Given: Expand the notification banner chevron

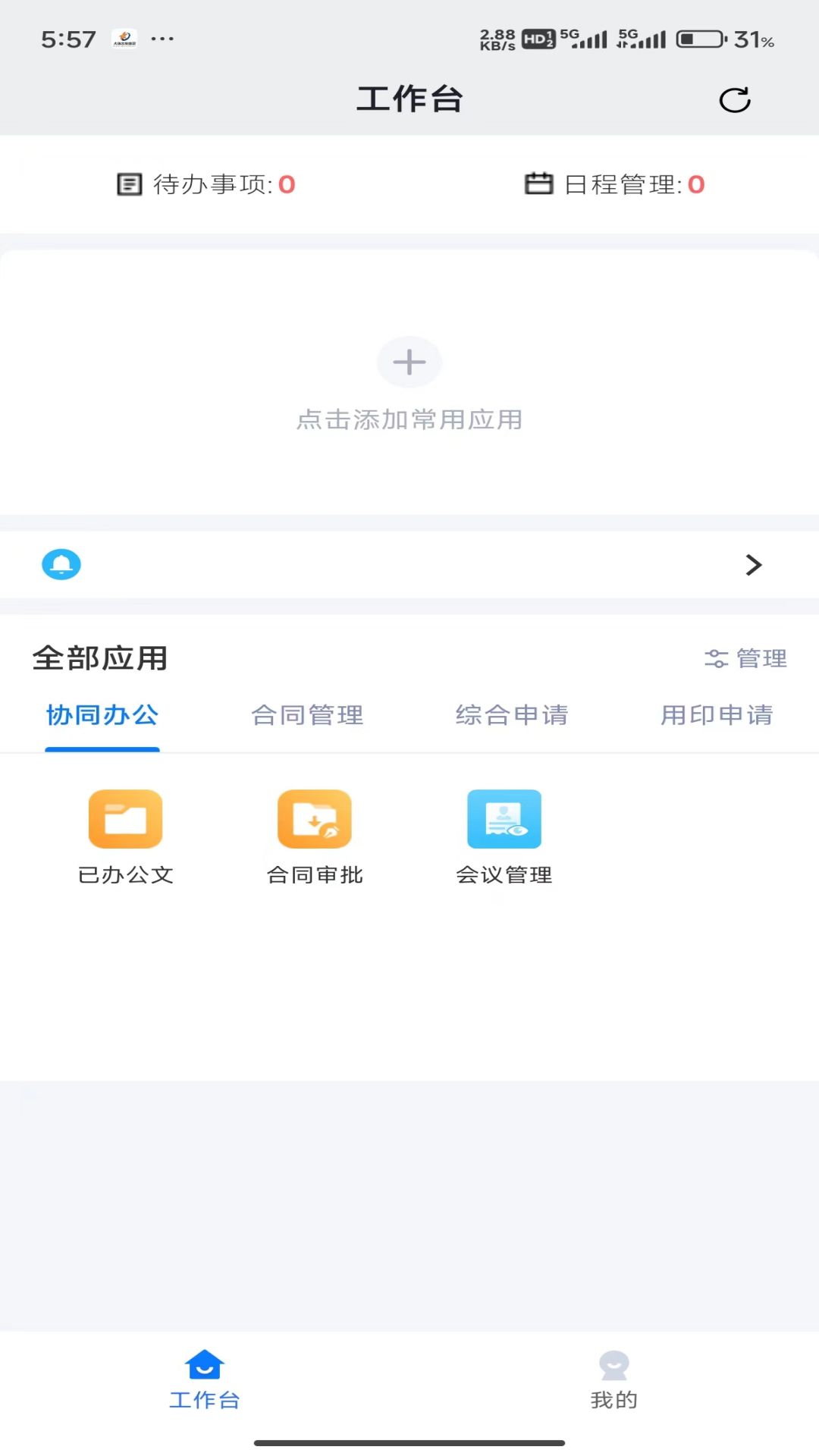Looking at the screenshot, I should click(752, 564).
